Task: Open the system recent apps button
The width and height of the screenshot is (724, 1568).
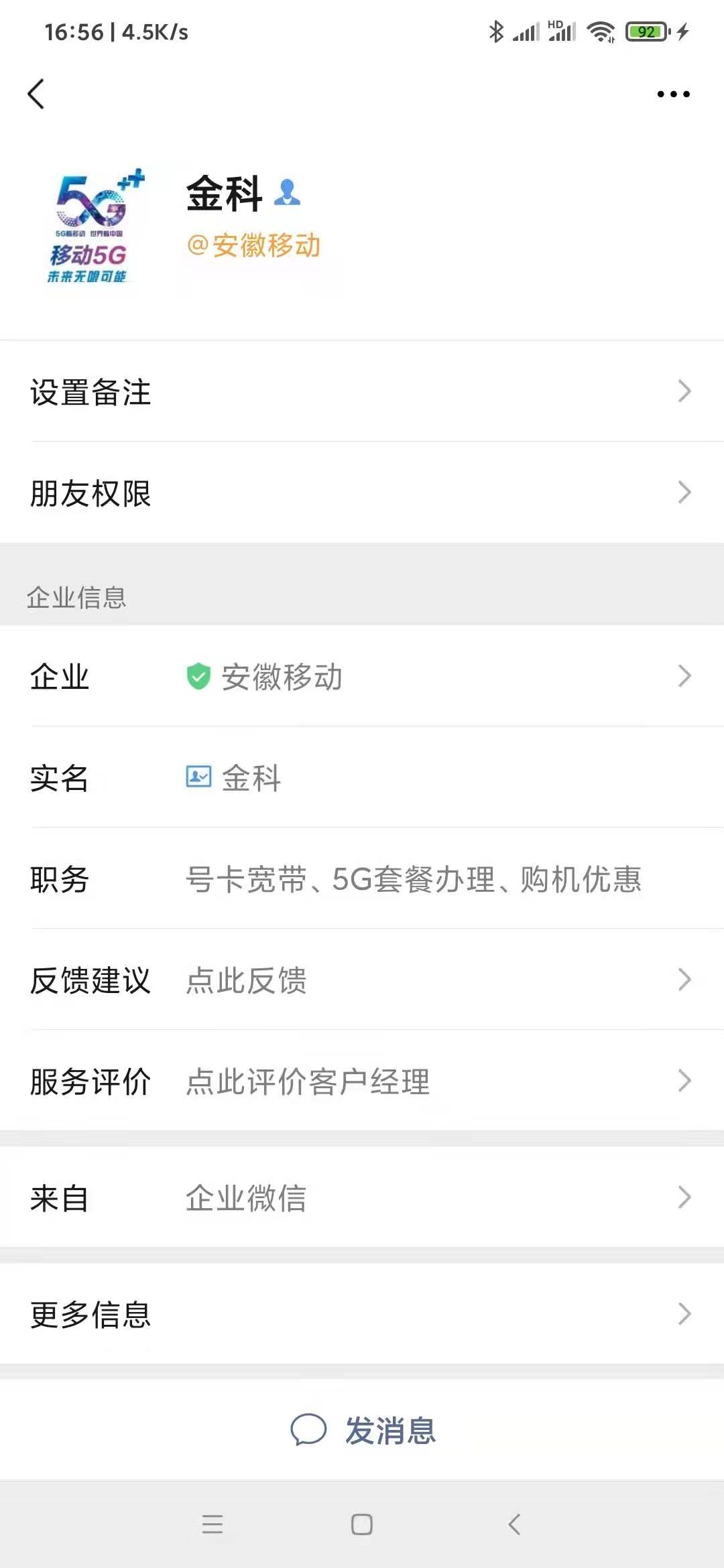Action: [x=213, y=1524]
